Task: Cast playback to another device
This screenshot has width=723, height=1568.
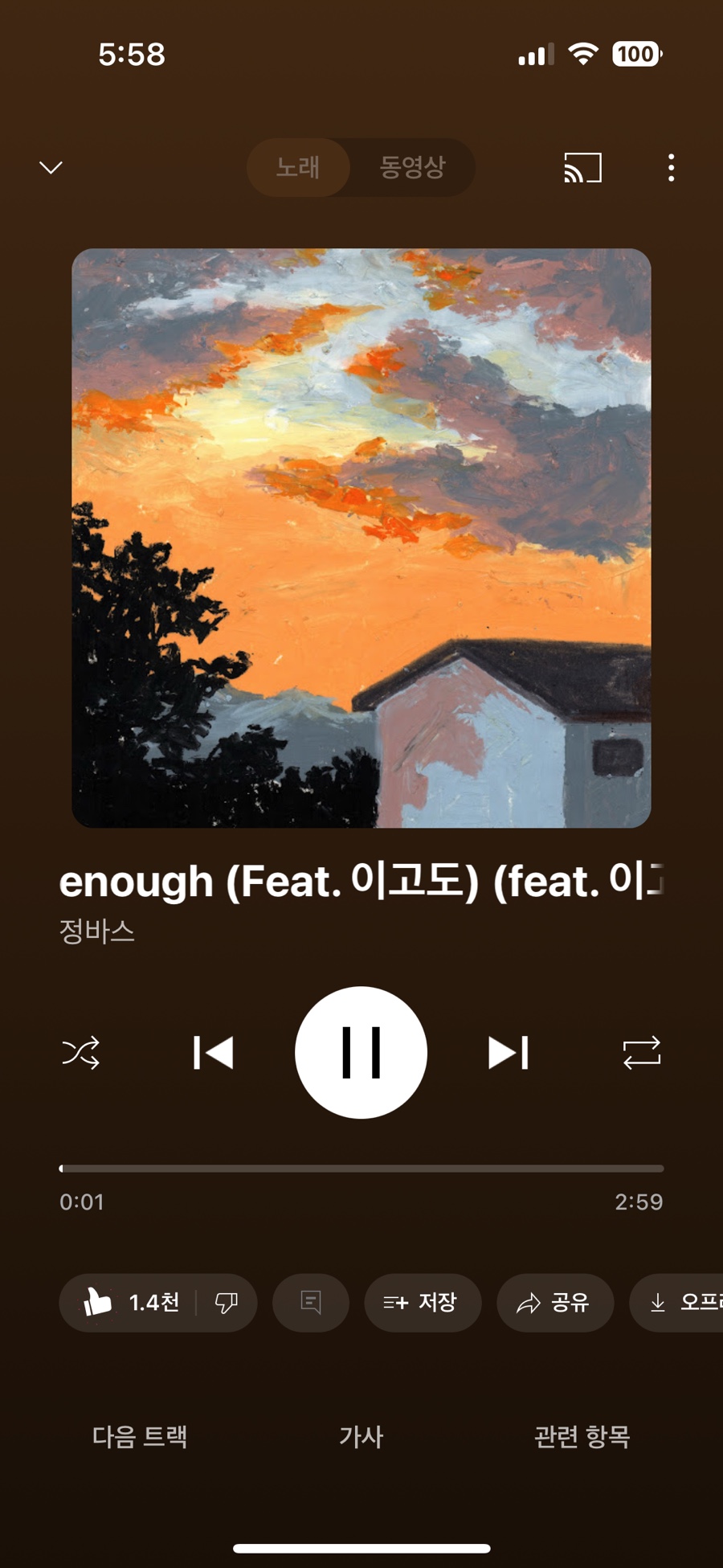Action: pyautogui.click(x=582, y=167)
